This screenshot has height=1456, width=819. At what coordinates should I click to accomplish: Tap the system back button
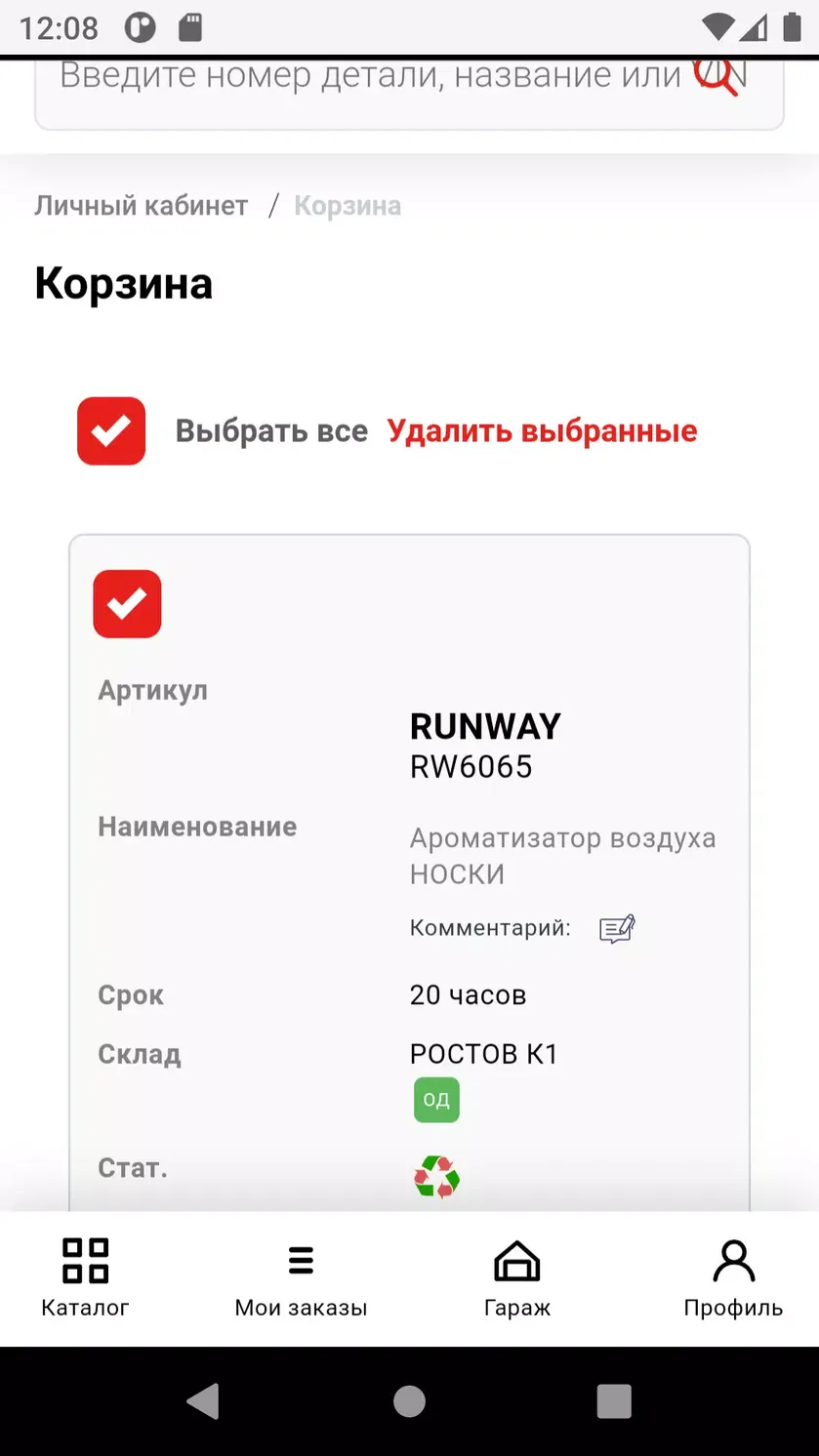pos(204,1401)
